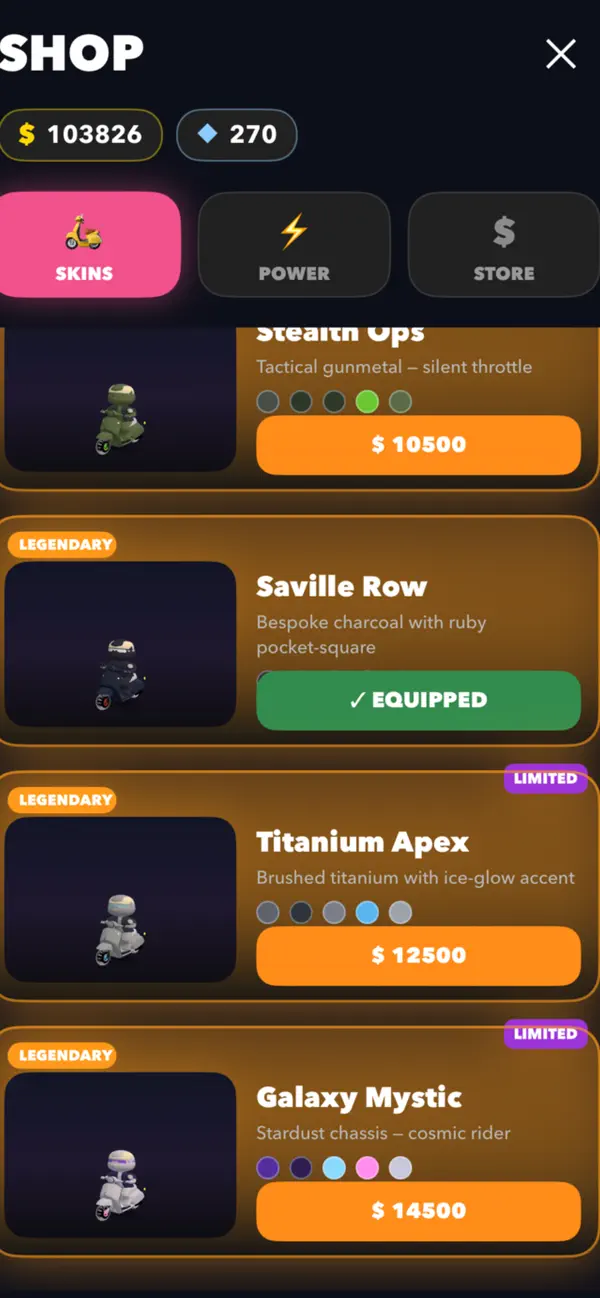Screen dimensions: 600x1298
Task: Select the light blue swatch on Galaxy Mystic
Action: point(334,1168)
